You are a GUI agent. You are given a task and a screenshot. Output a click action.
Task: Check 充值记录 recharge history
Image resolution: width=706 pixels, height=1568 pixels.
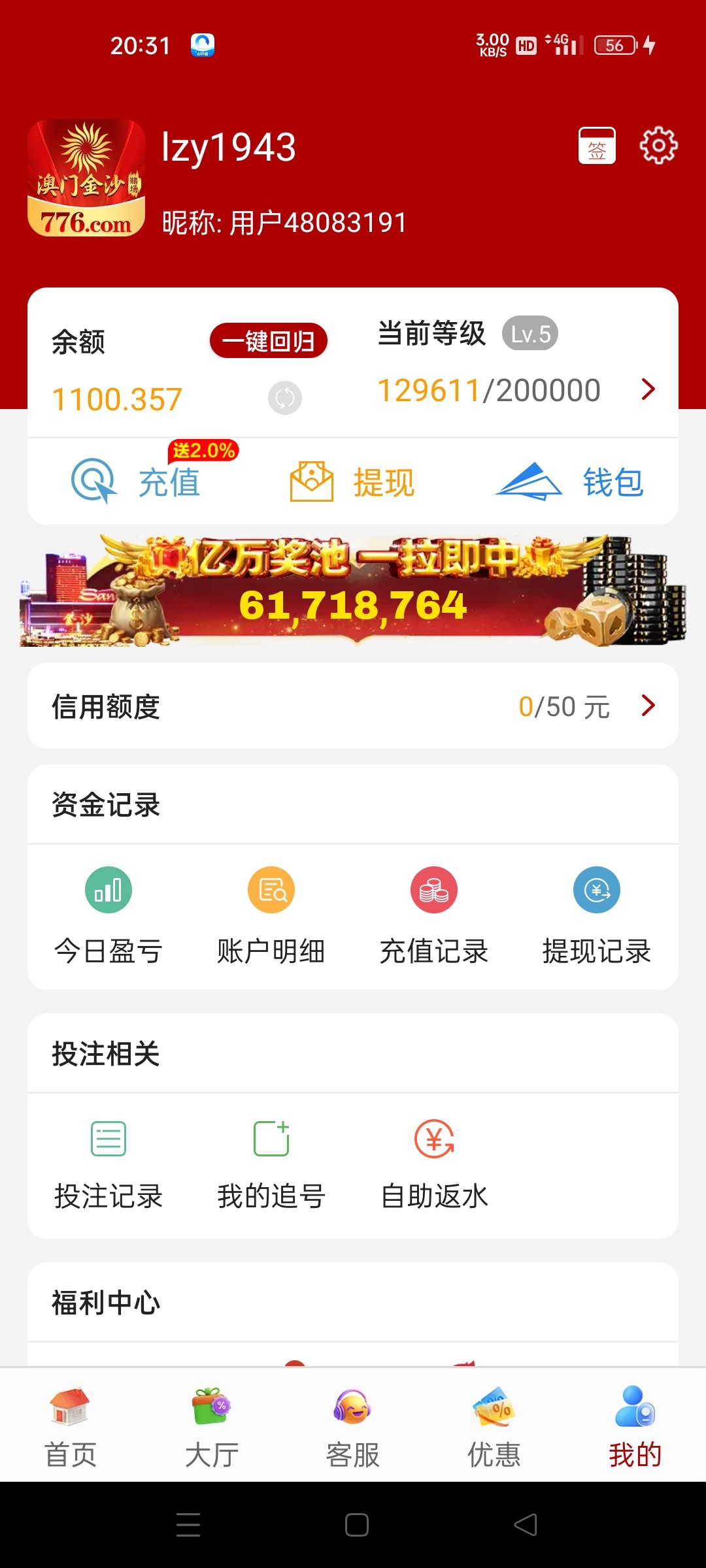434,915
